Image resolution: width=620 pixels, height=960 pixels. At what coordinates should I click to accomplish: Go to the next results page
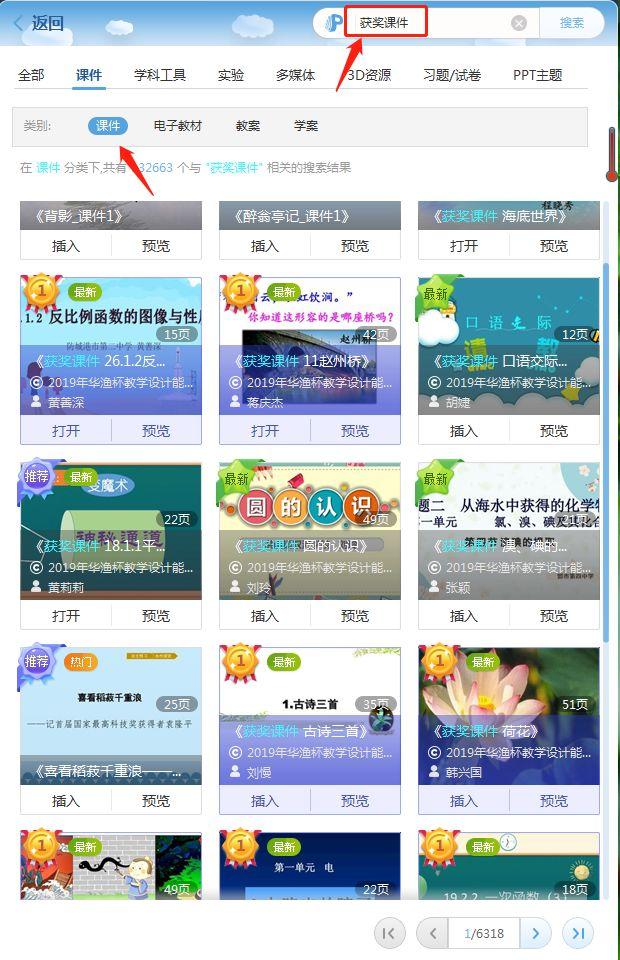click(x=536, y=933)
